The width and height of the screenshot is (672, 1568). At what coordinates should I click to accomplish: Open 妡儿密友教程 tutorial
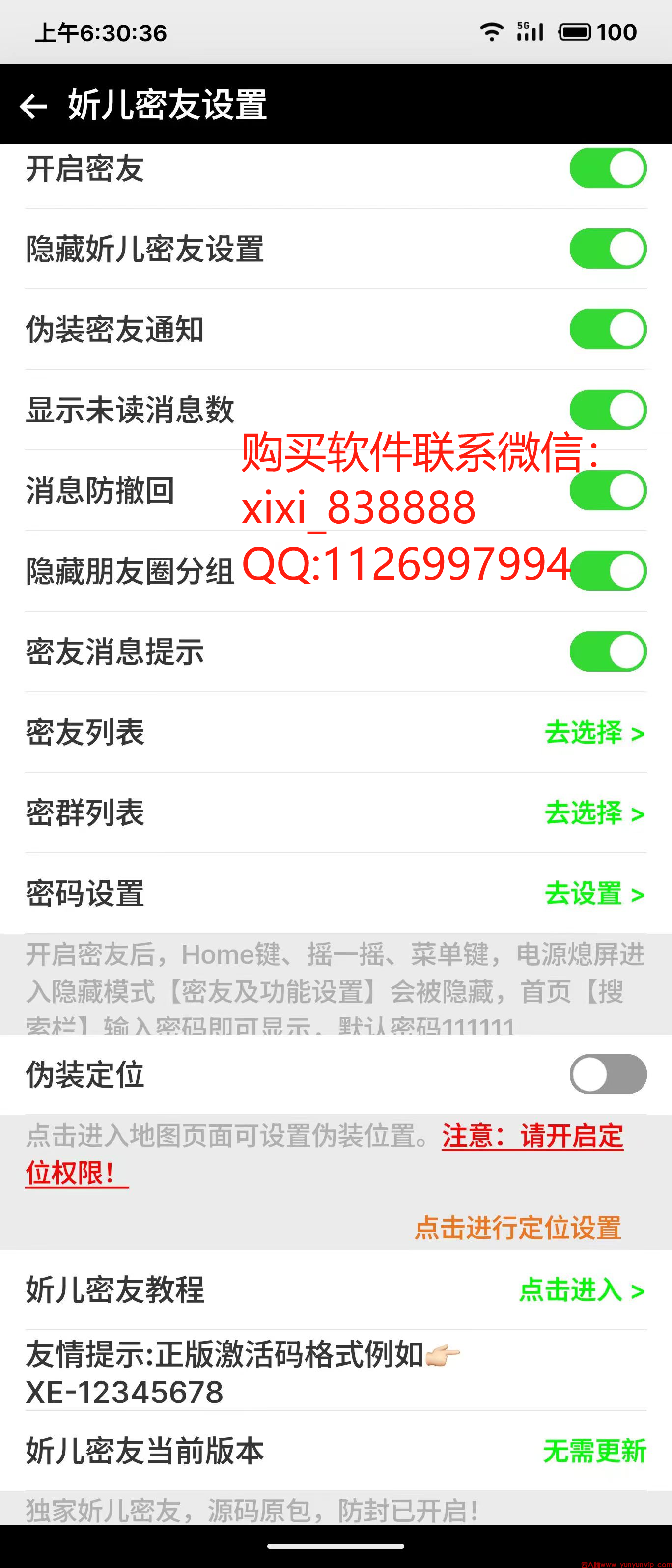[581, 1290]
